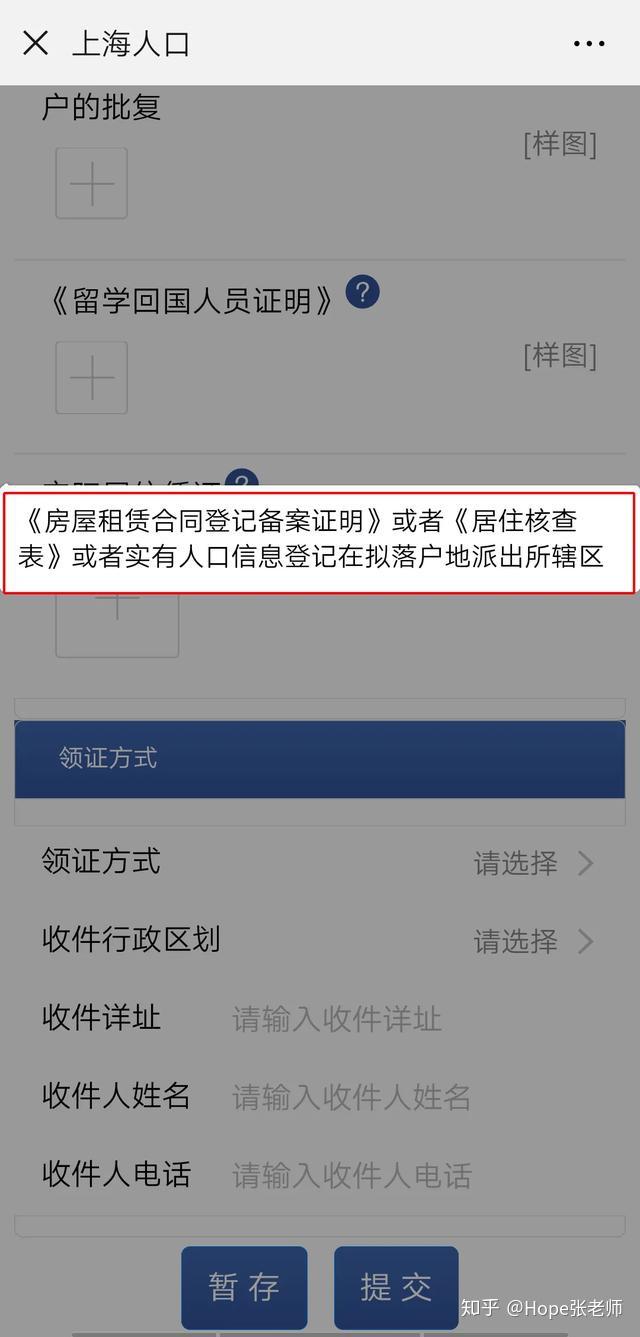Submit the form with 提交
The height and width of the screenshot is (1337, 640).
[x=396, y=1287]
